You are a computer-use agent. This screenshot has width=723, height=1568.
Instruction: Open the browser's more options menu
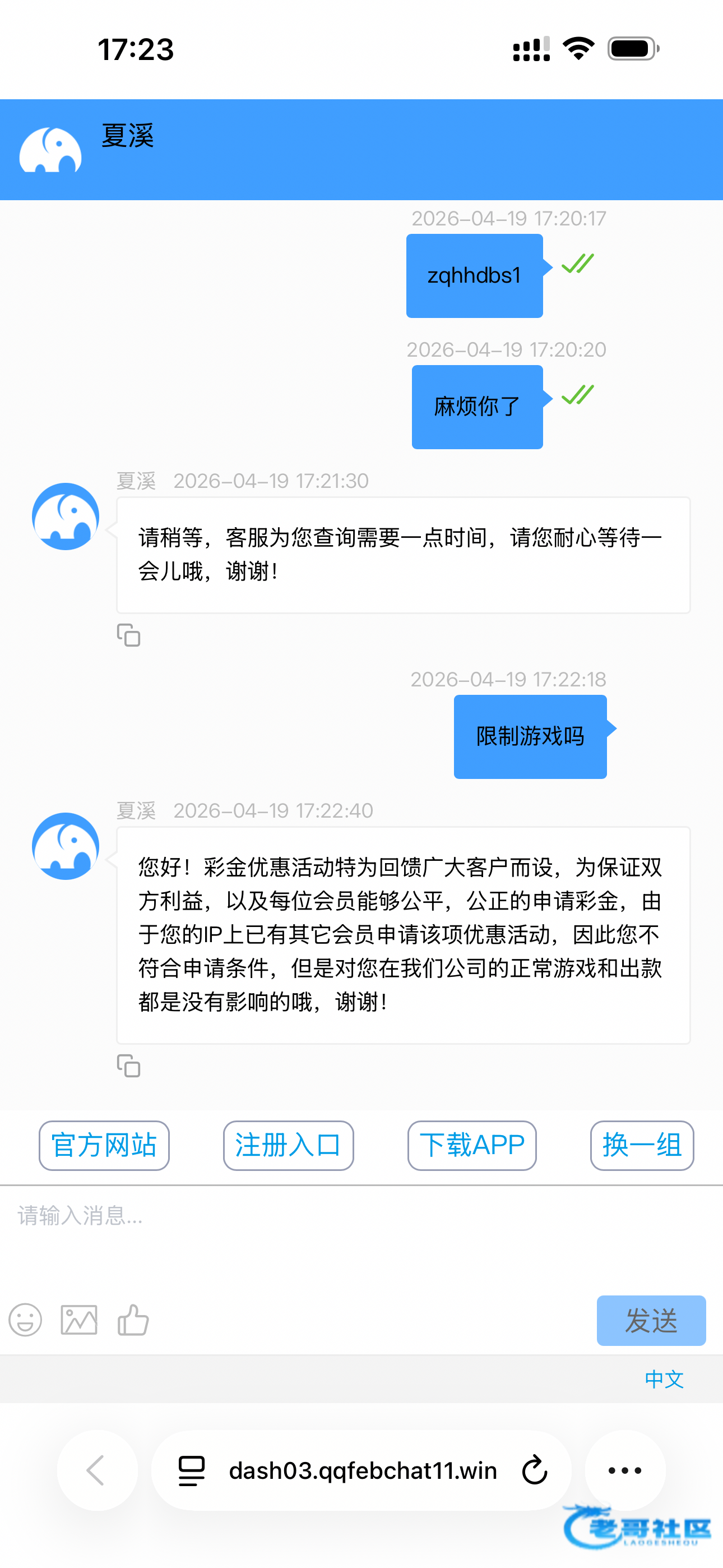click(x=625, y=1470)
